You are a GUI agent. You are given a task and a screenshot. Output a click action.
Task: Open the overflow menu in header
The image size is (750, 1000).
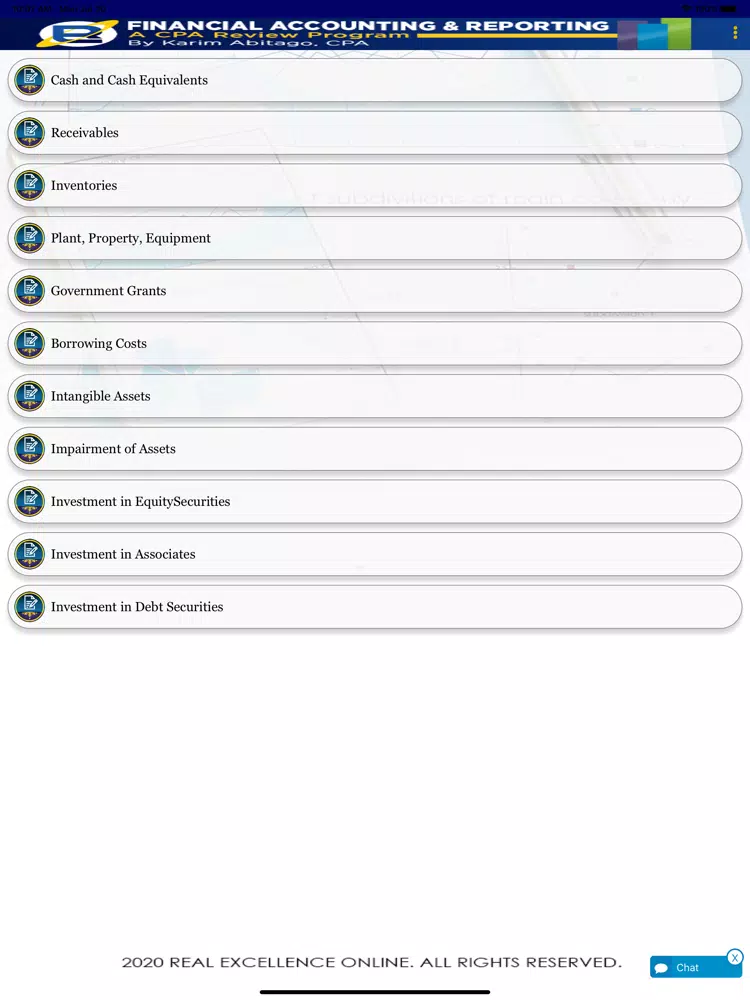(735, 34)
